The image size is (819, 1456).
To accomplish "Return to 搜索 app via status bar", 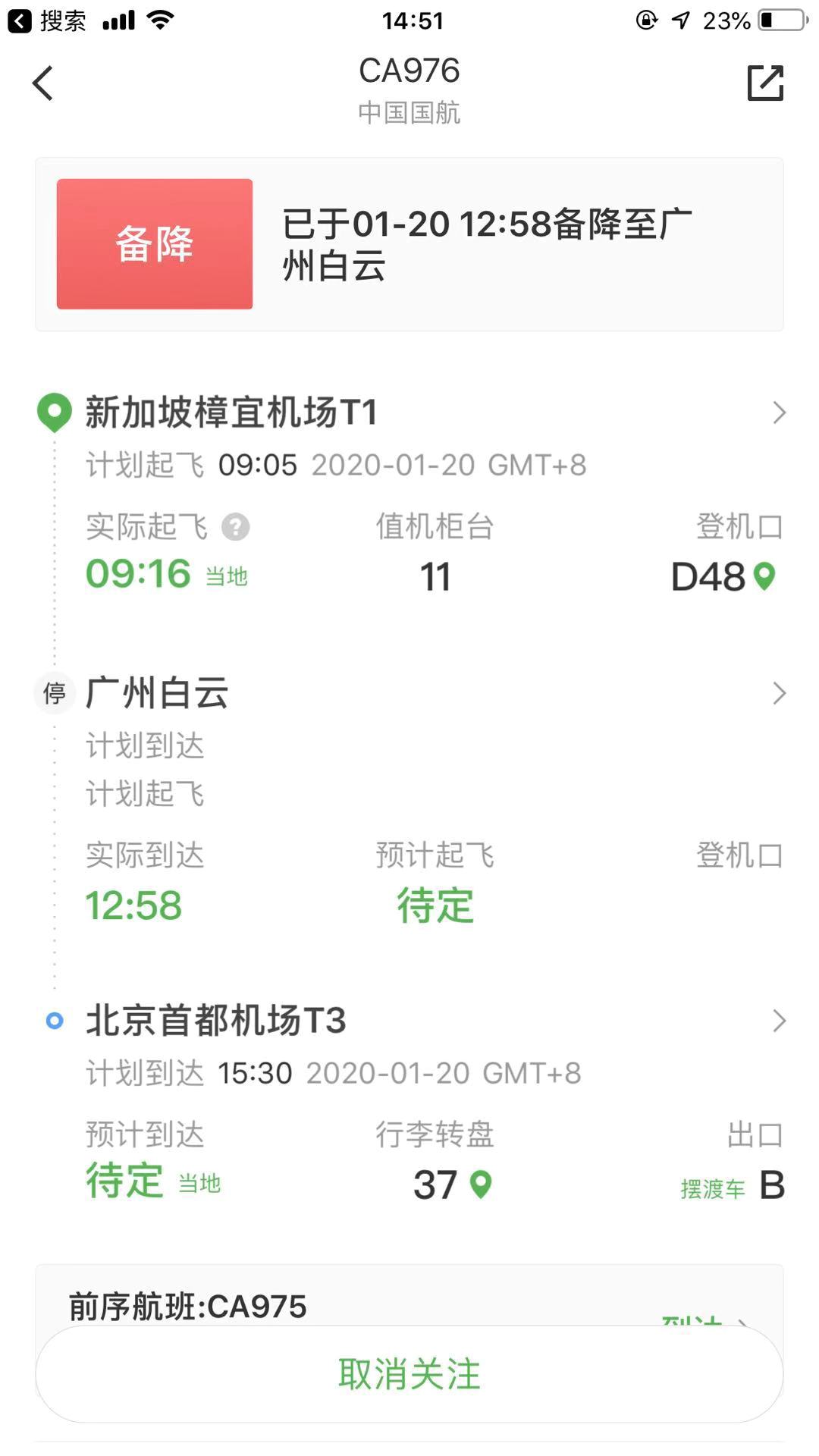I will point(47,20).
